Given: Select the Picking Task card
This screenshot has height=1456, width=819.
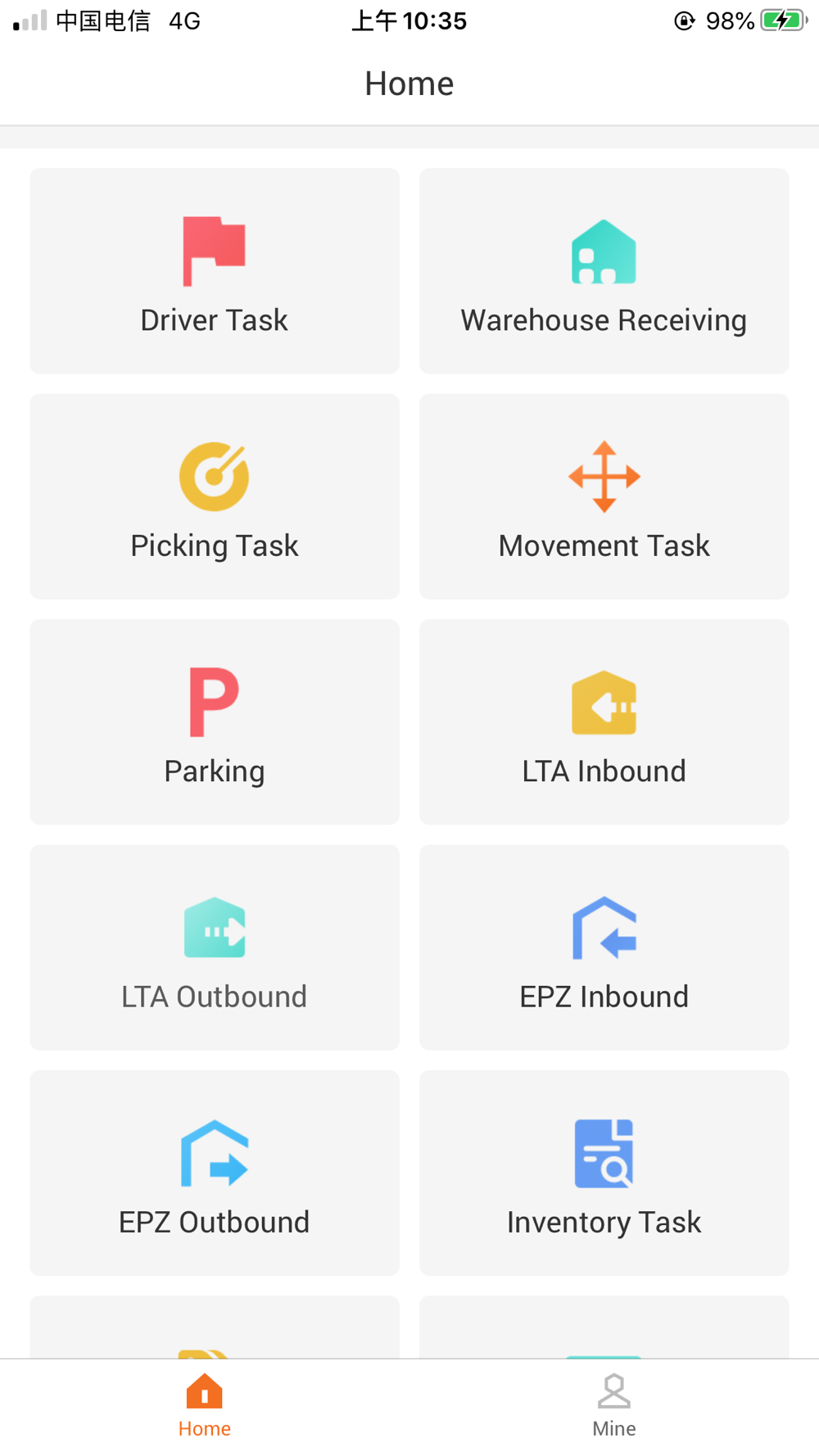Looking at the screenshot, I should coord(215,496).
